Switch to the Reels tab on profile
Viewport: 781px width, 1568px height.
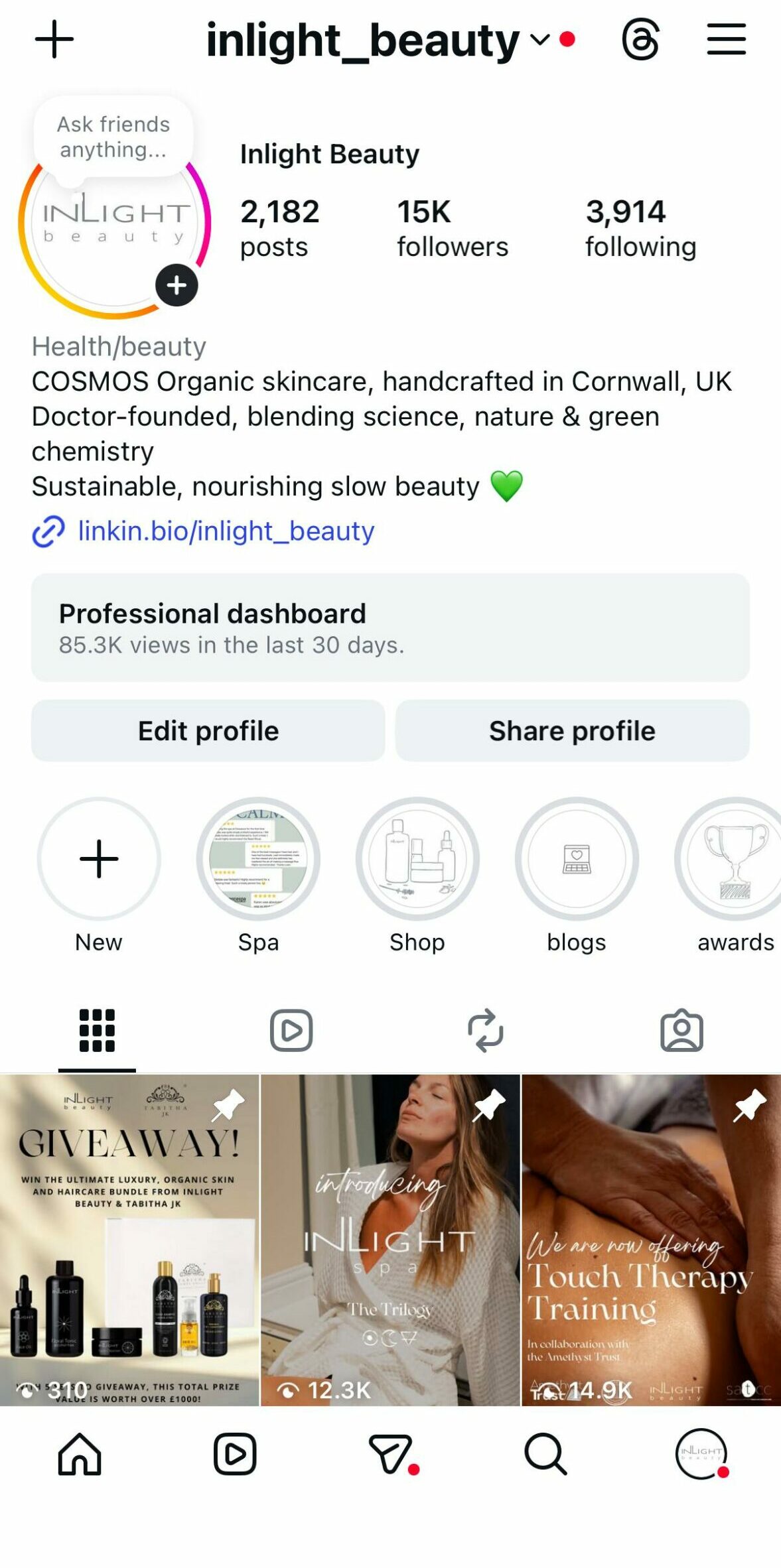pyautogui.click(x=291, y=1030)
